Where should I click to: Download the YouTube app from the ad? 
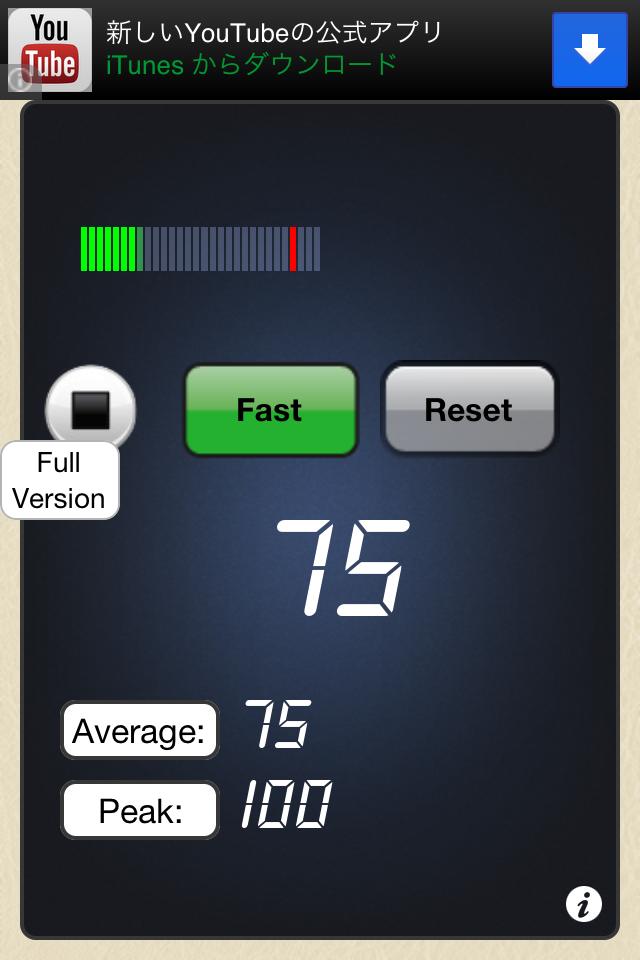click(x=590, y=49)
